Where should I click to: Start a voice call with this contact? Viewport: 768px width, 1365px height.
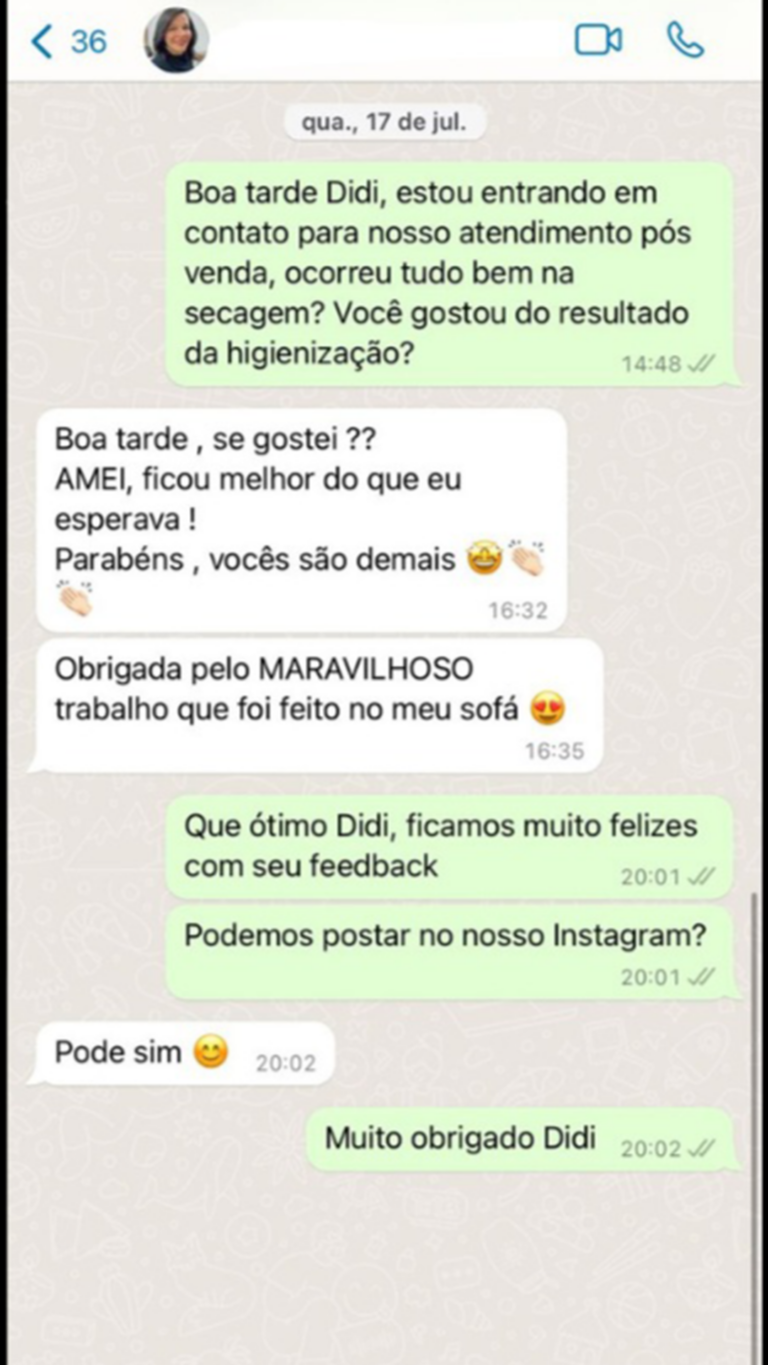point(685,40)
